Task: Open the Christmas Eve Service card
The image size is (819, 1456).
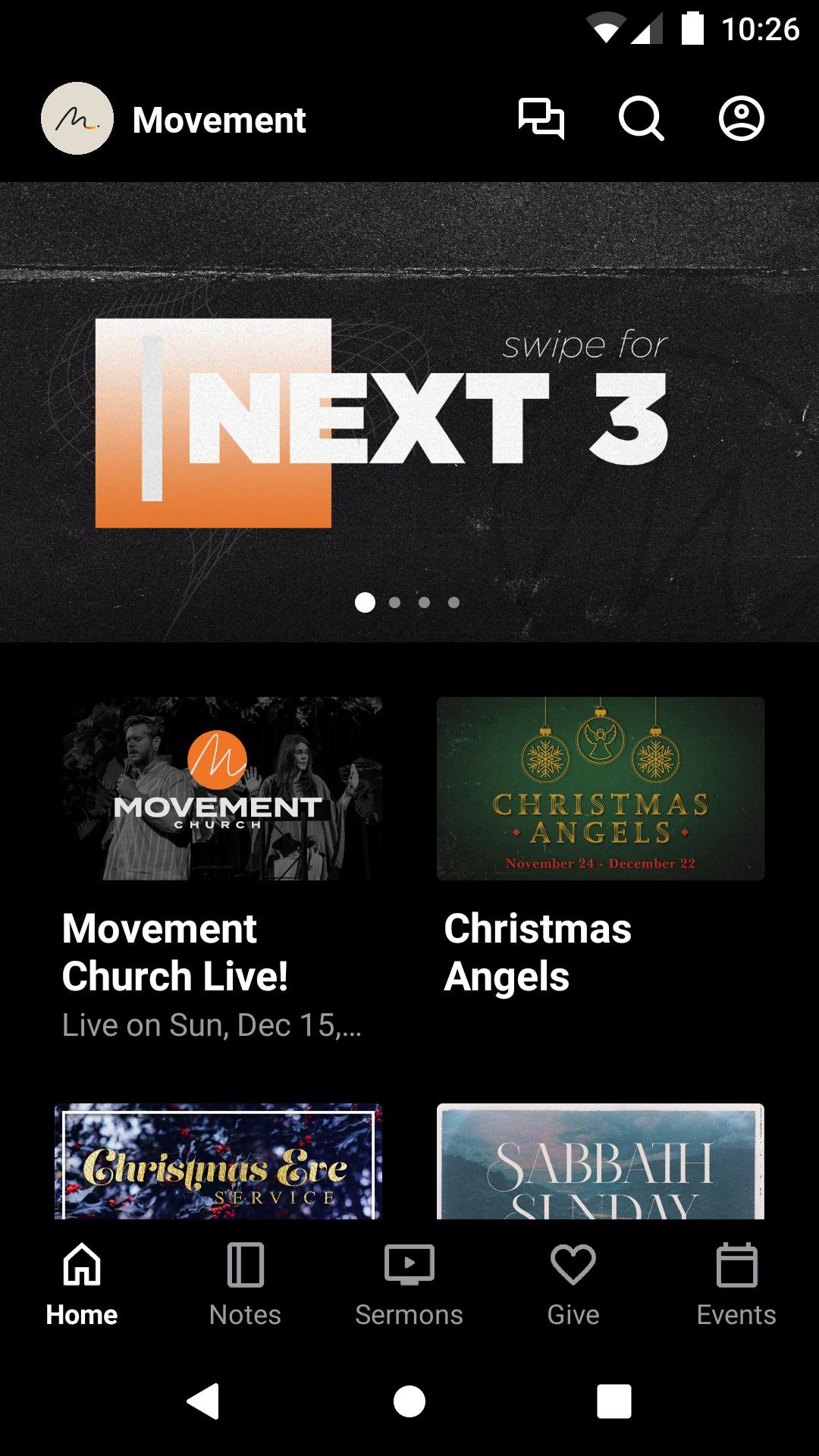Action: tap(218, 1162)
